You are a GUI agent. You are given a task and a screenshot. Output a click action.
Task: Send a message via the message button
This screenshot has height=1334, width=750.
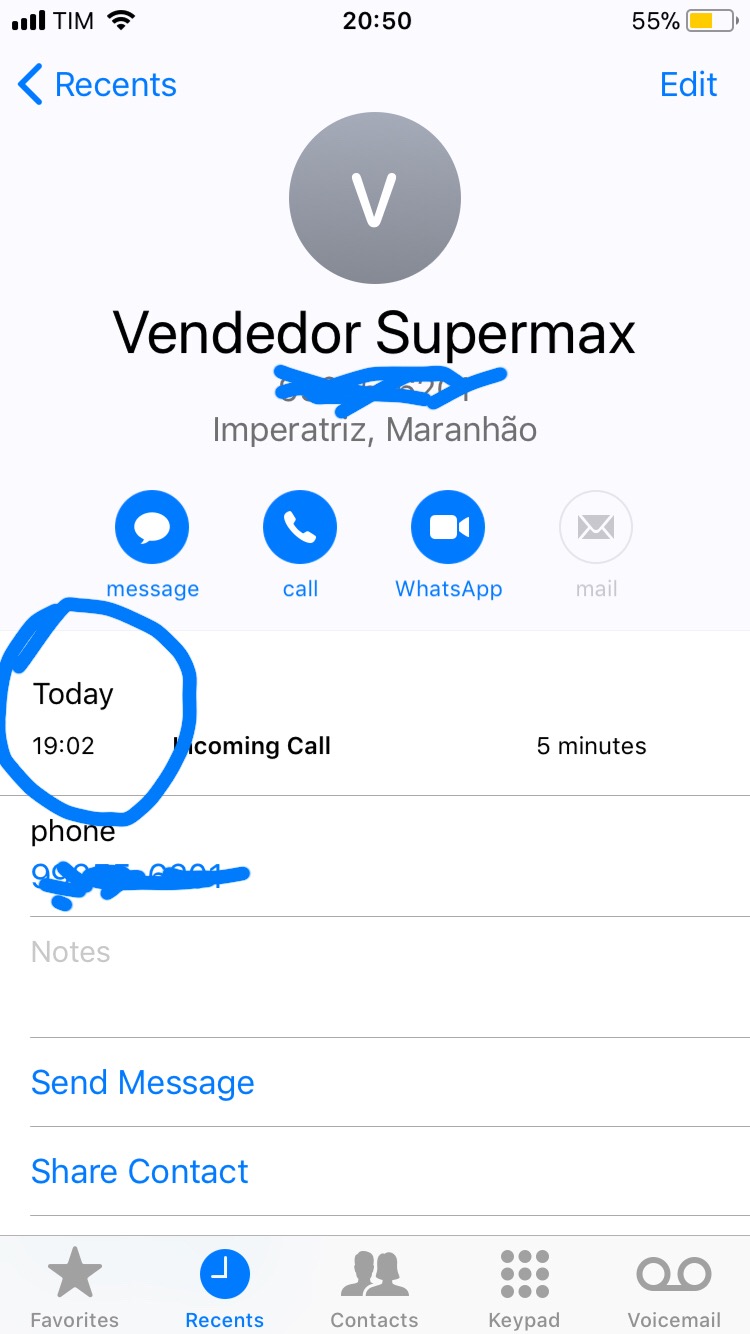(152, 527)
